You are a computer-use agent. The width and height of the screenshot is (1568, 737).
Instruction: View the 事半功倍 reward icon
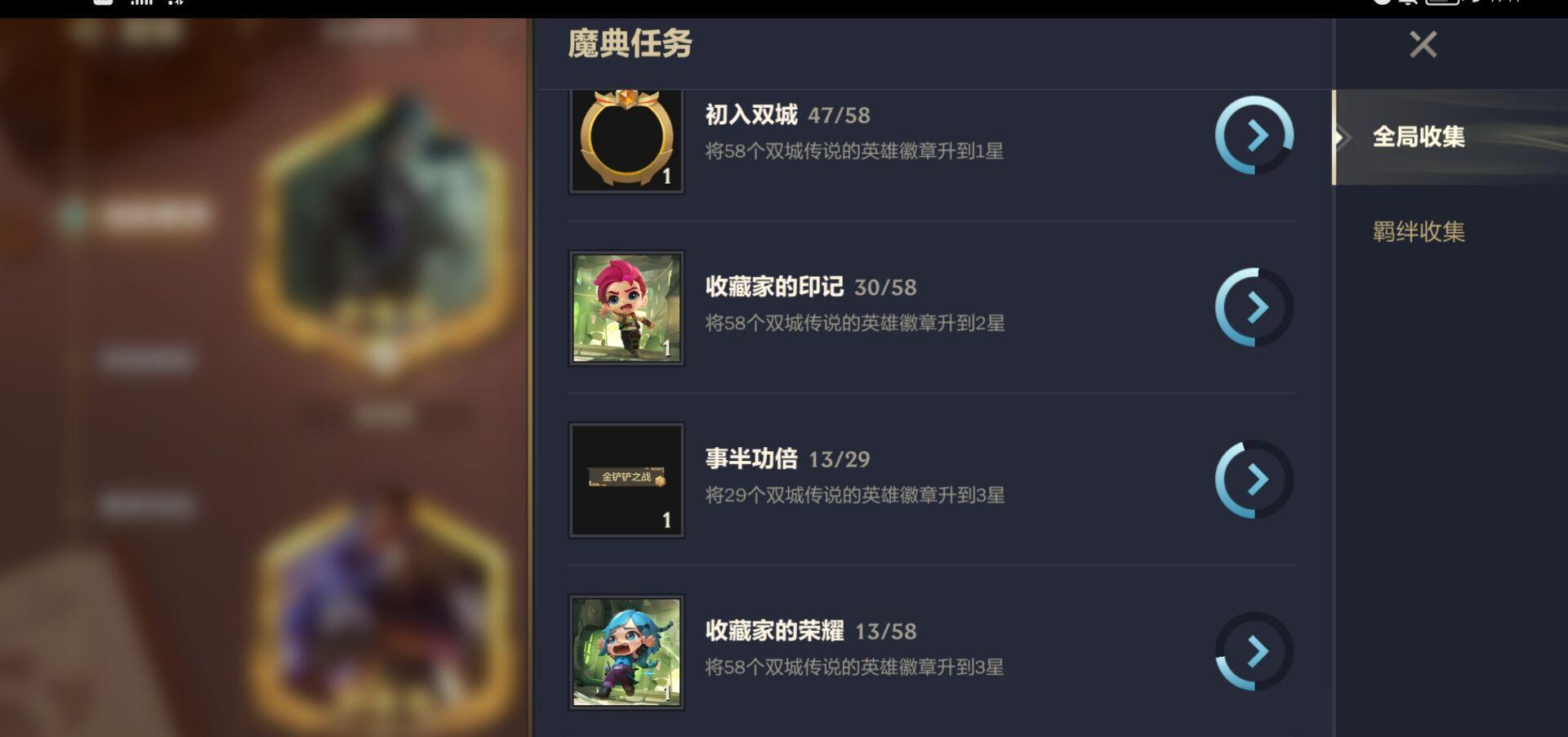pyautogui.click(x=626, y=480)
